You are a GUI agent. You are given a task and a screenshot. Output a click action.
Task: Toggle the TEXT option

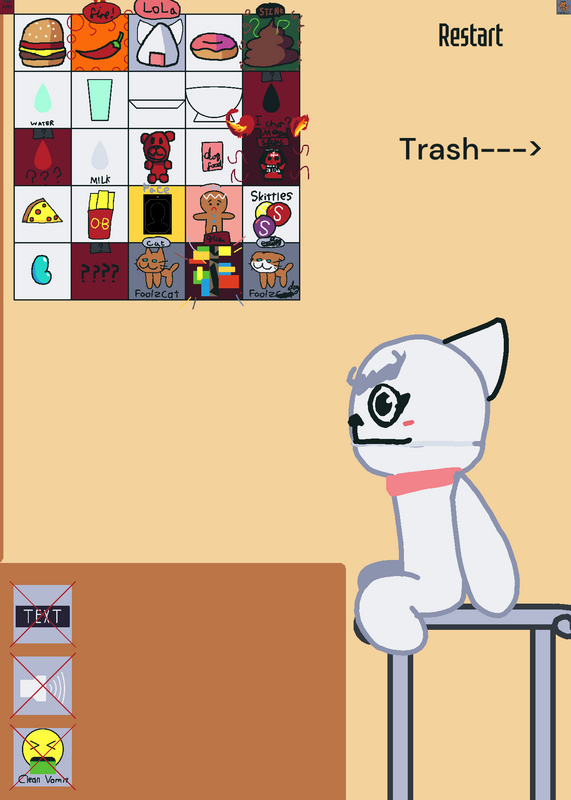pos(42,614)
